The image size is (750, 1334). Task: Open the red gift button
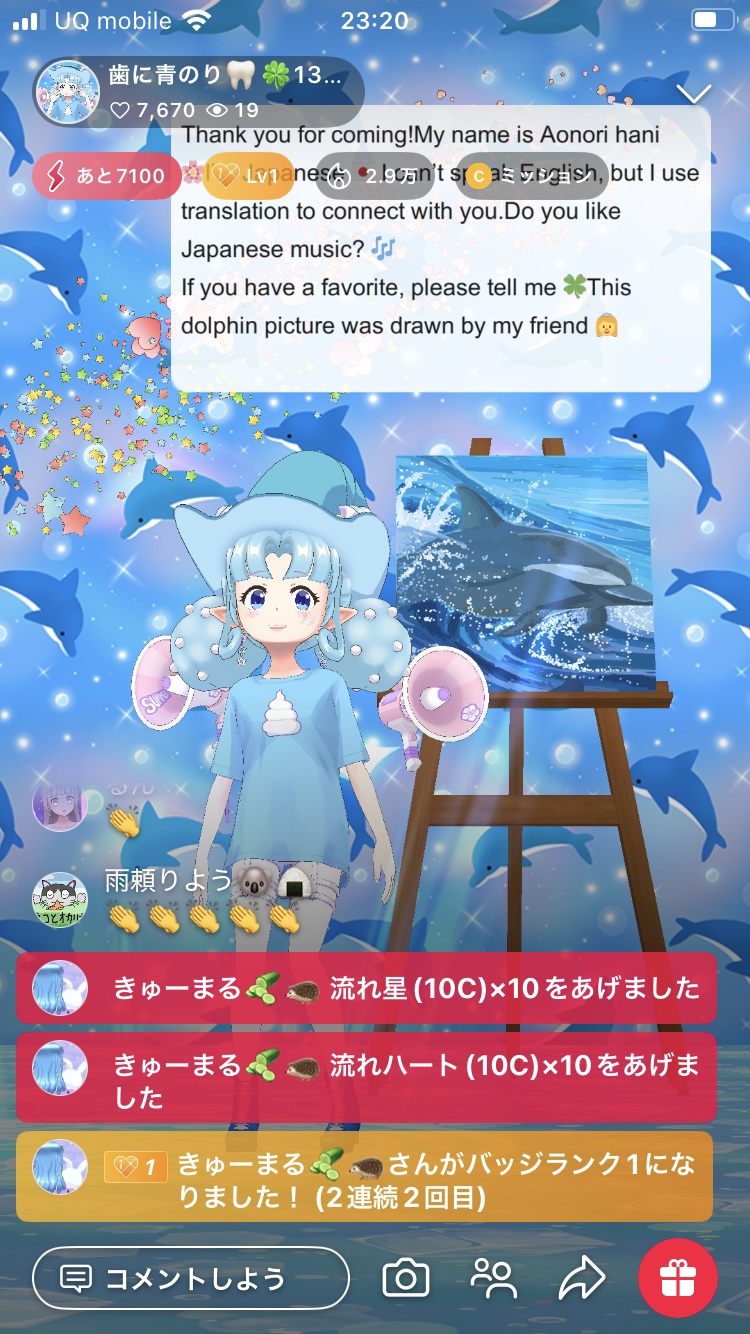click(x=678, y=1278)
